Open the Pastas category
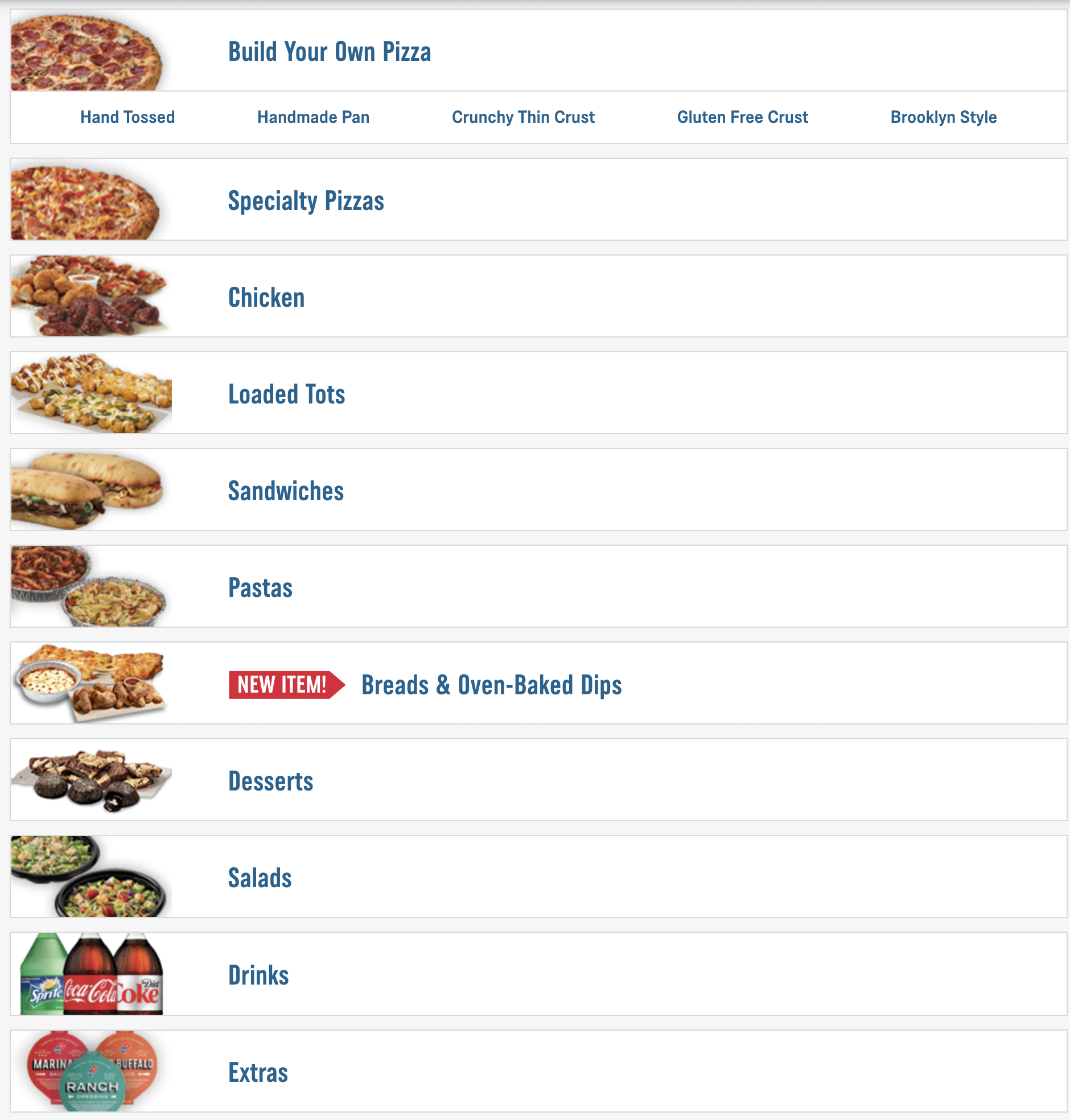 coord(260,588)
